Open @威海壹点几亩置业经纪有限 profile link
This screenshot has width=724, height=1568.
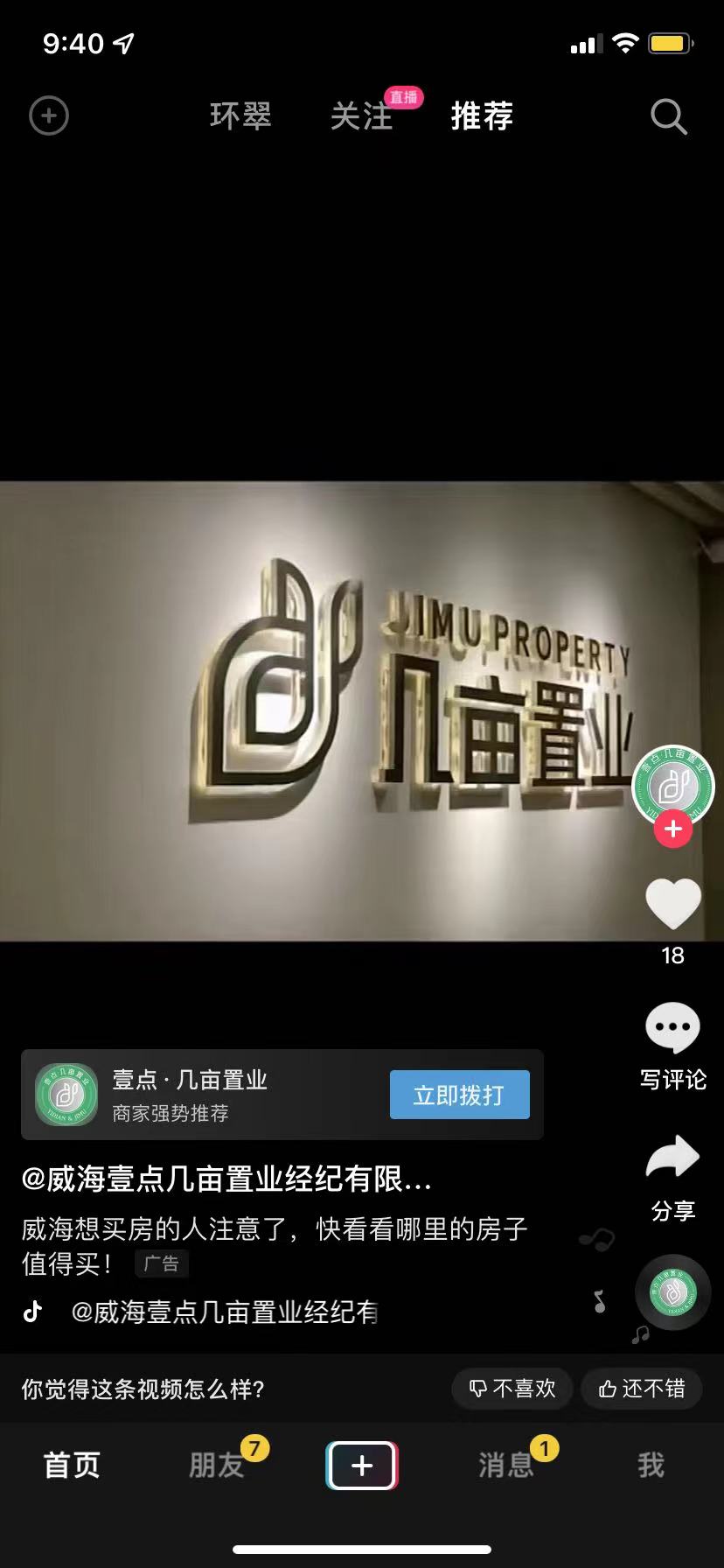[x=226, y=1179]
